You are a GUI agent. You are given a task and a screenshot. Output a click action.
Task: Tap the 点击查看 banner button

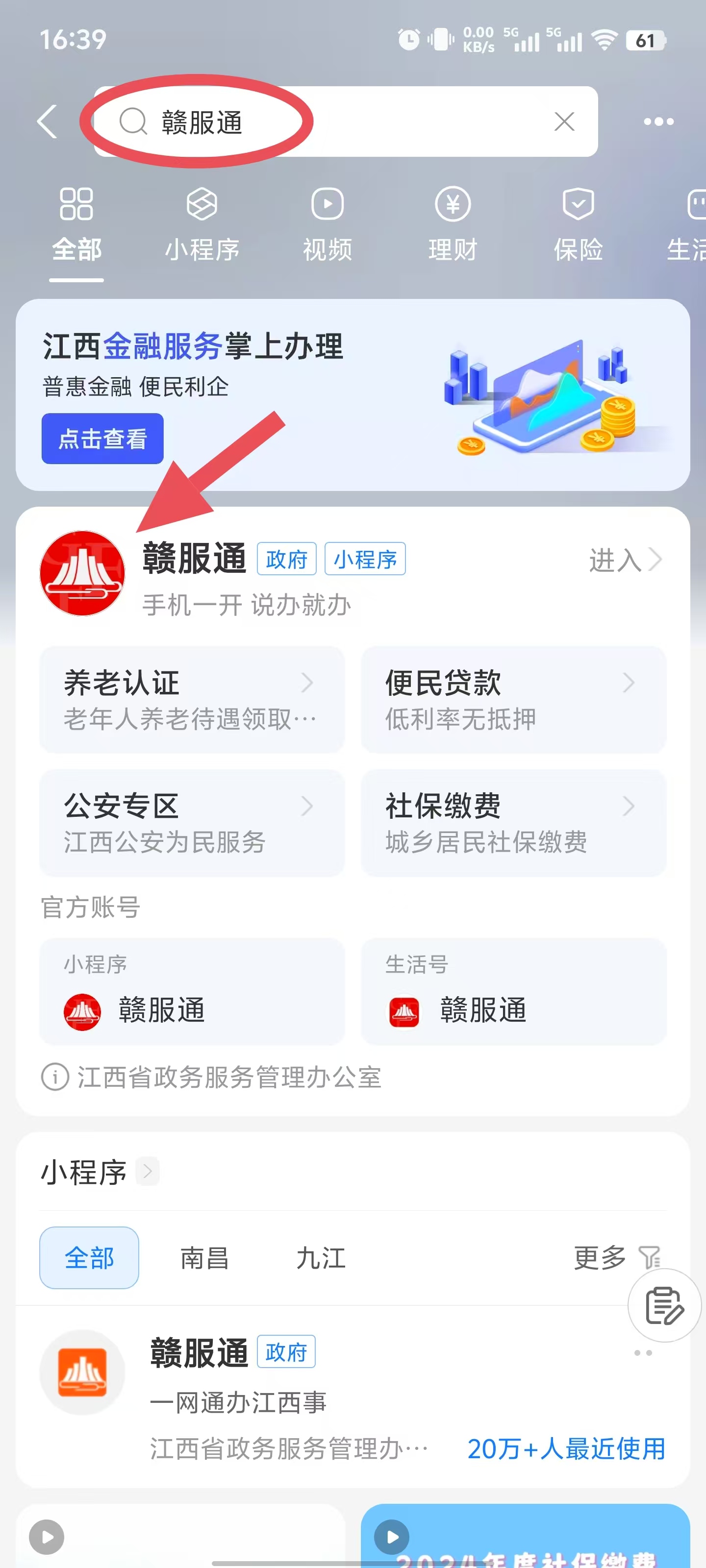tap(102, 438)
